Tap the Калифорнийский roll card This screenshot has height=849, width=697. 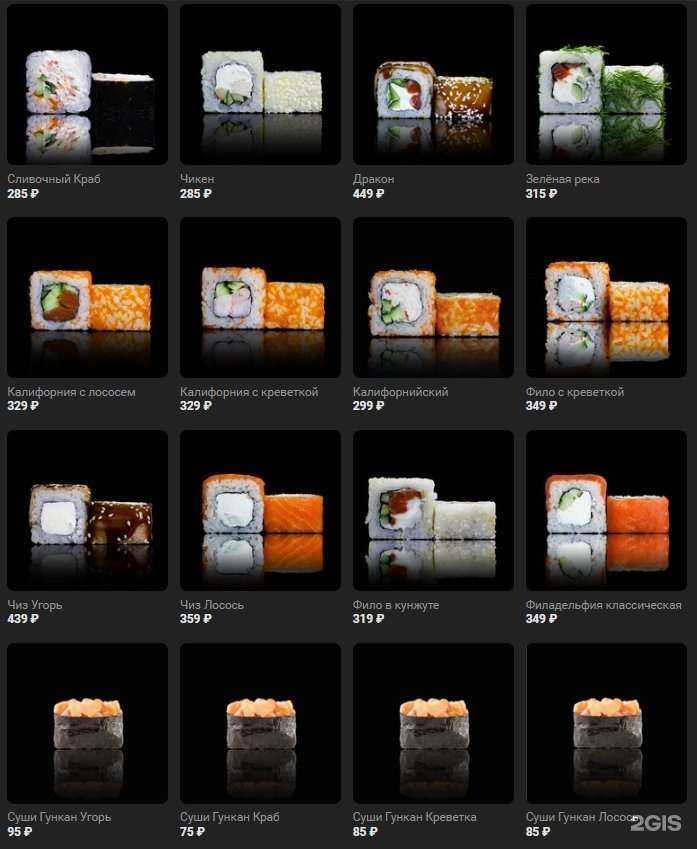pos(433,298)
